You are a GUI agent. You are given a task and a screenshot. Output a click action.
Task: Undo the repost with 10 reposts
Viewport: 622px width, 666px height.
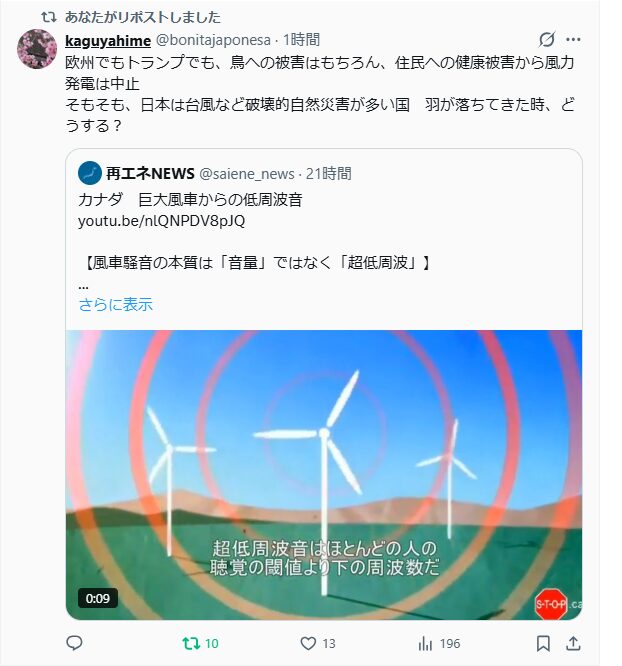tap(190, 643)
